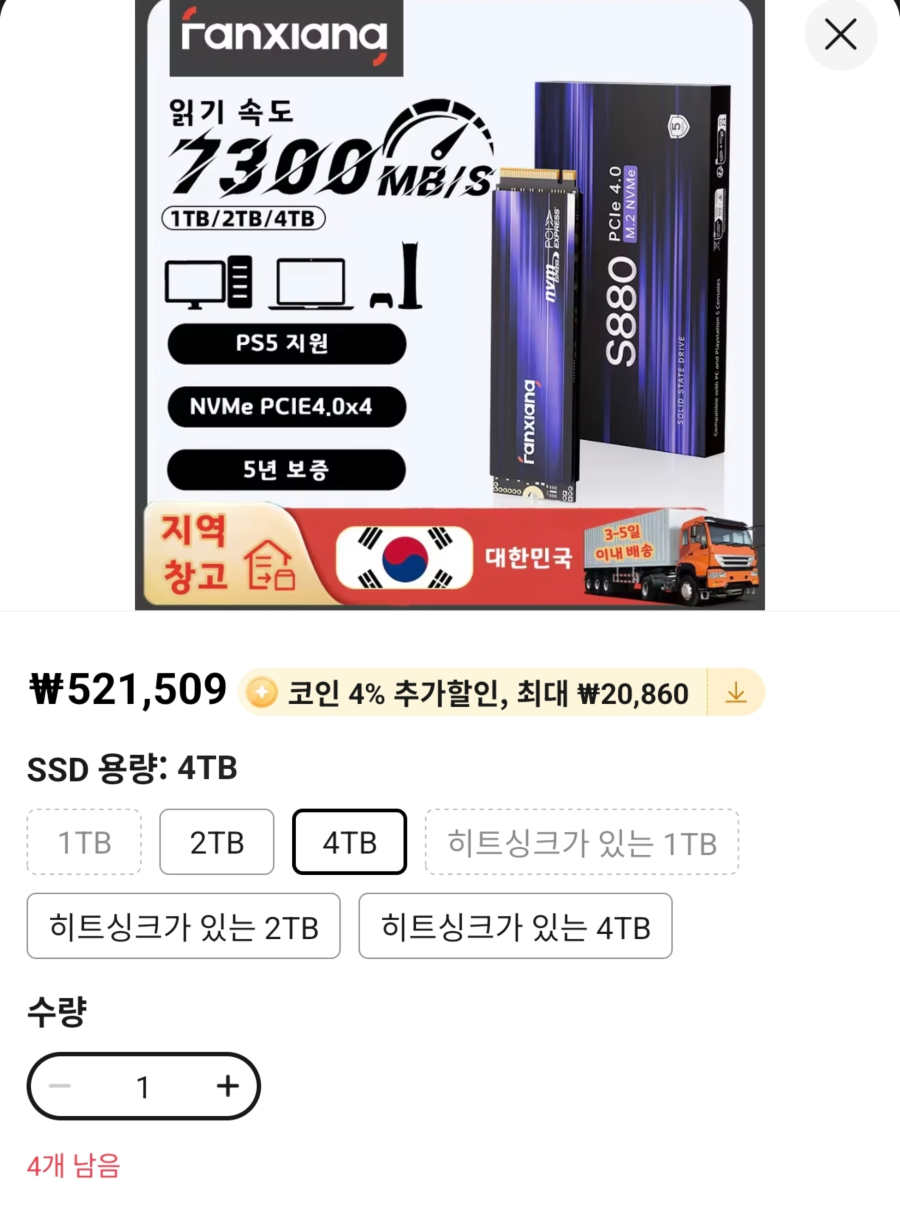Decrease the quantity using the minus button
The width and height of the screenshot is (900, 1217).
click(x=60, y=1086)
